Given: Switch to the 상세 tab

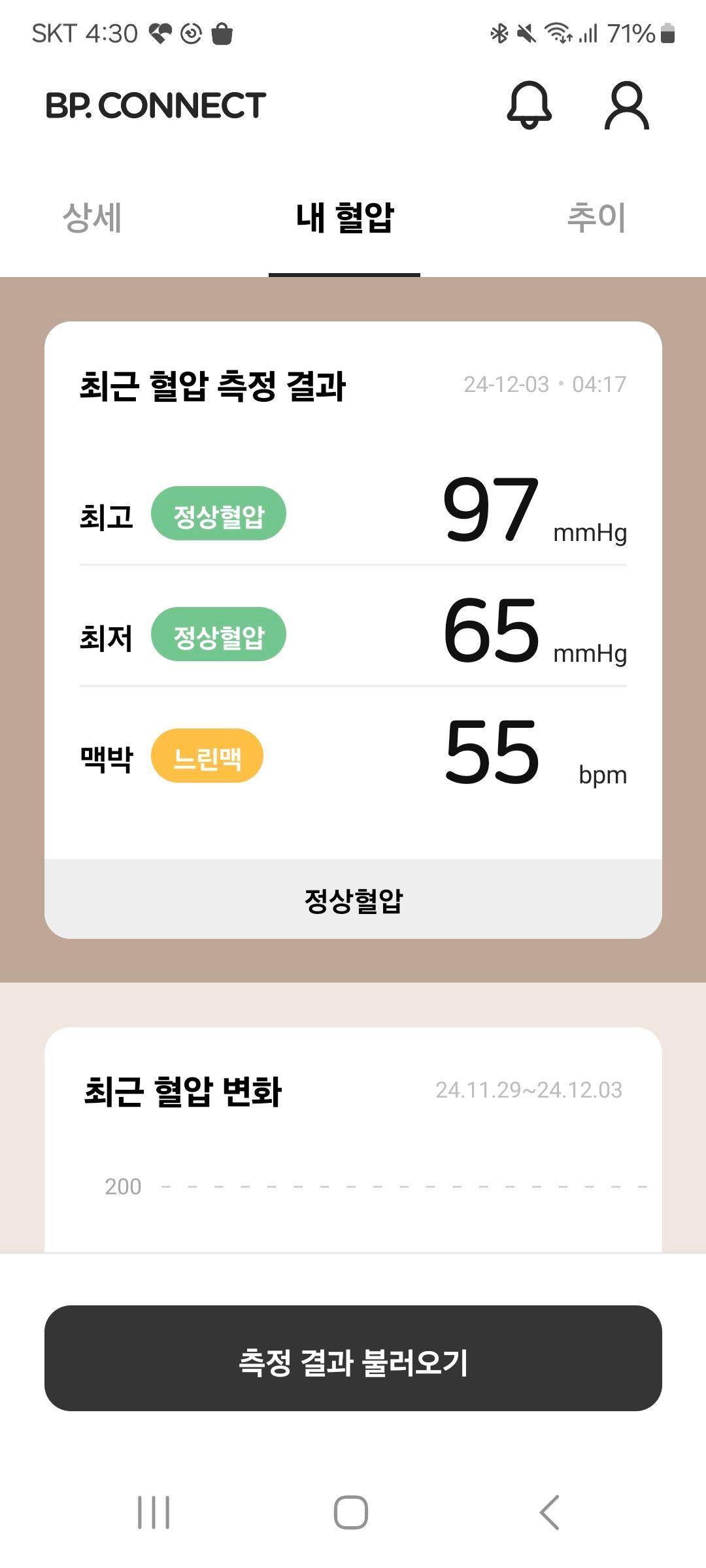Looking at the screenshot, I should pos(92,218).
